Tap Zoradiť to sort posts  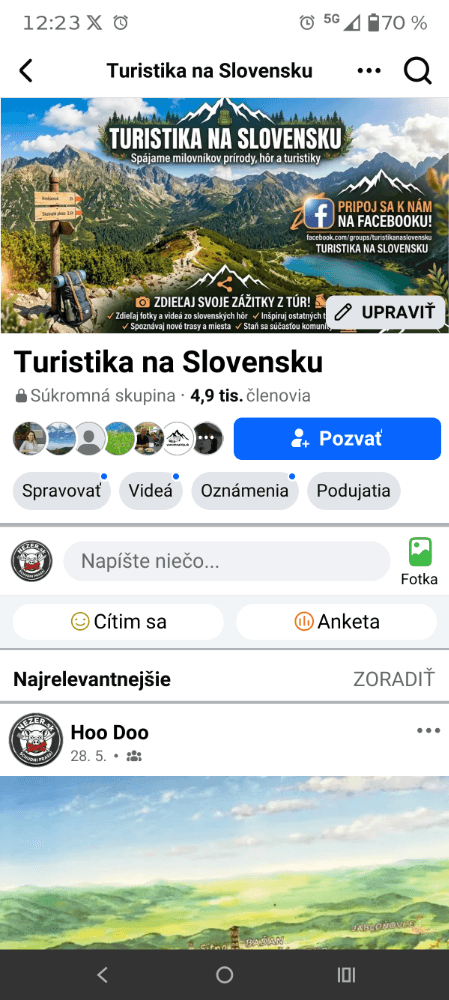(394, 679)
